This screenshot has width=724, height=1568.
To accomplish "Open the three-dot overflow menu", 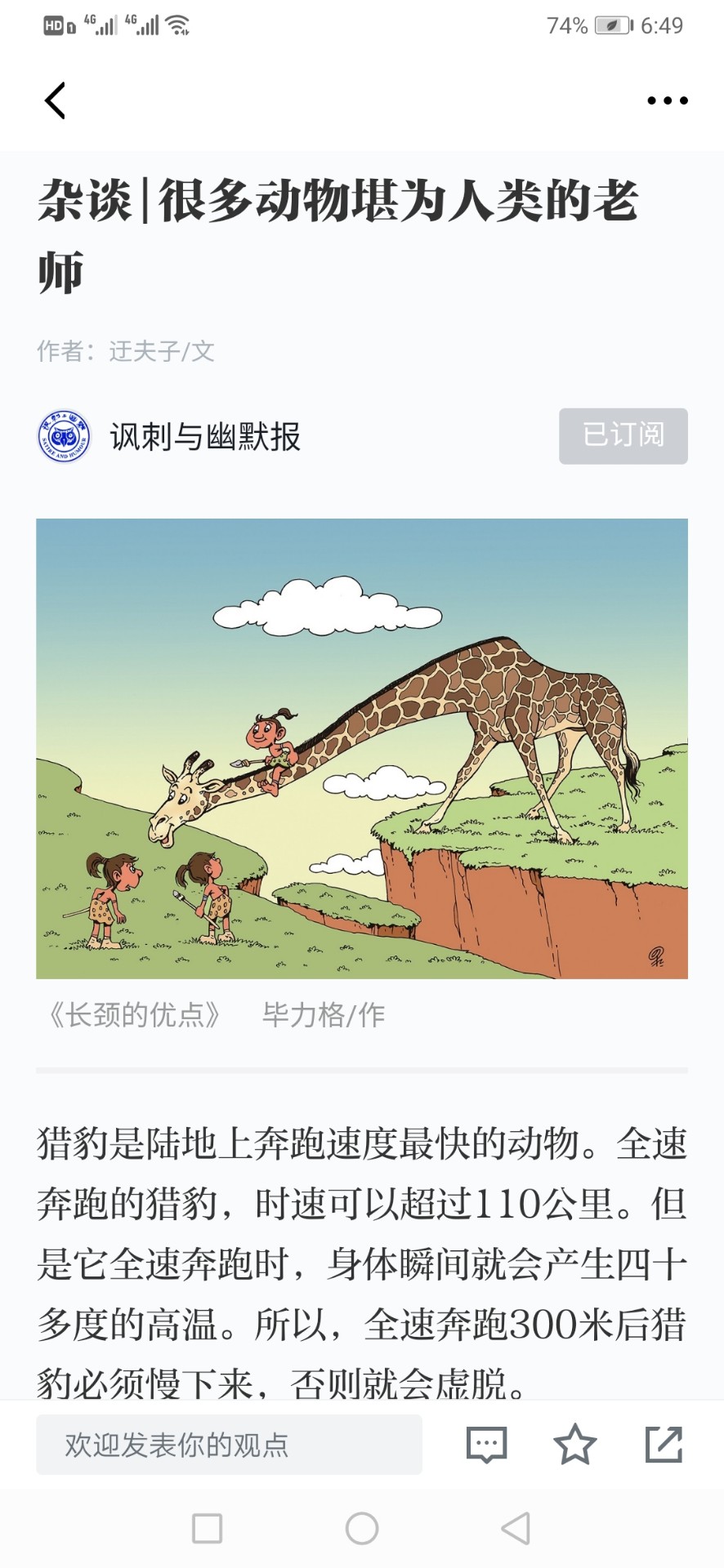I will coord(667,101).
